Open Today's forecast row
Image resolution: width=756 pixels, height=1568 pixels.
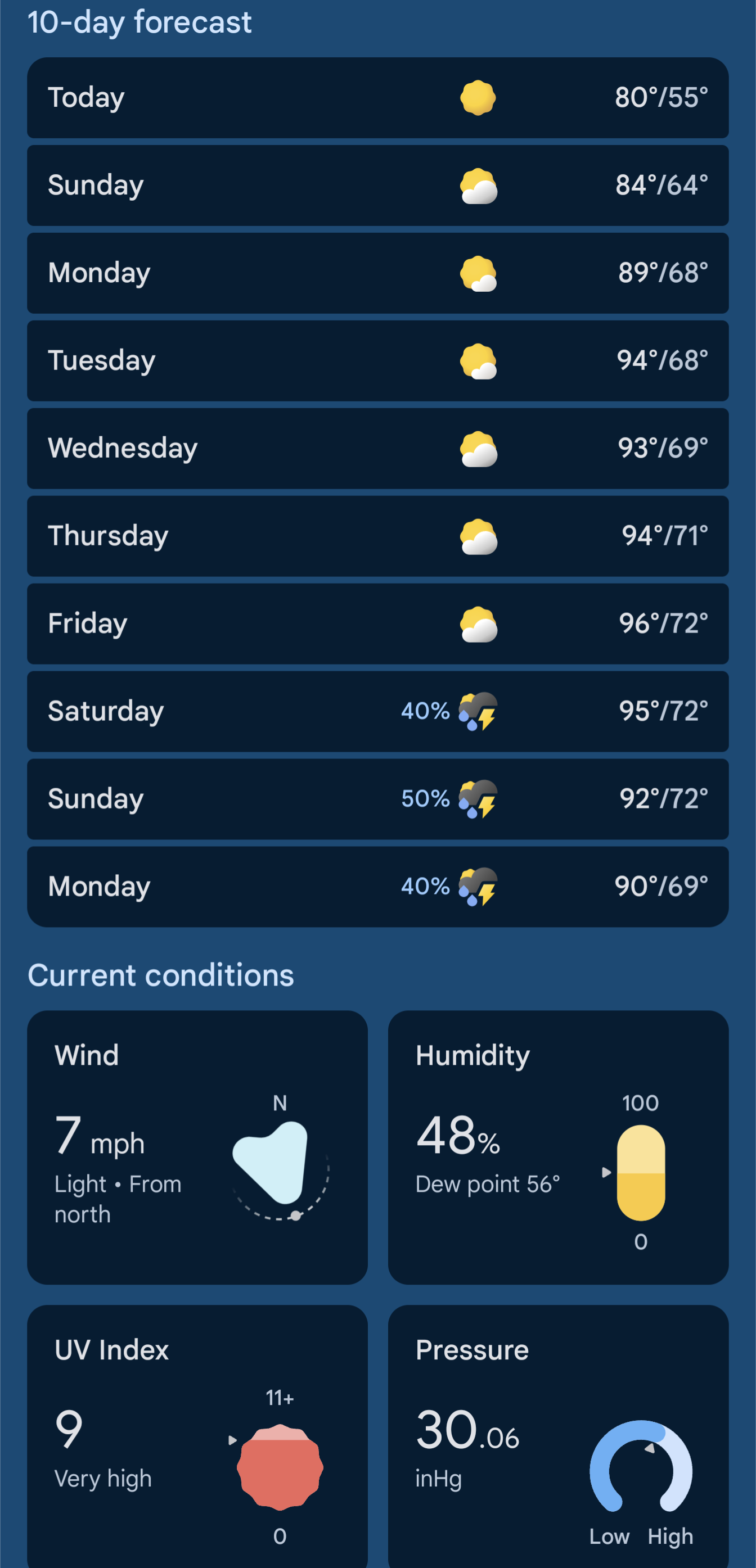tap(377, 98)
